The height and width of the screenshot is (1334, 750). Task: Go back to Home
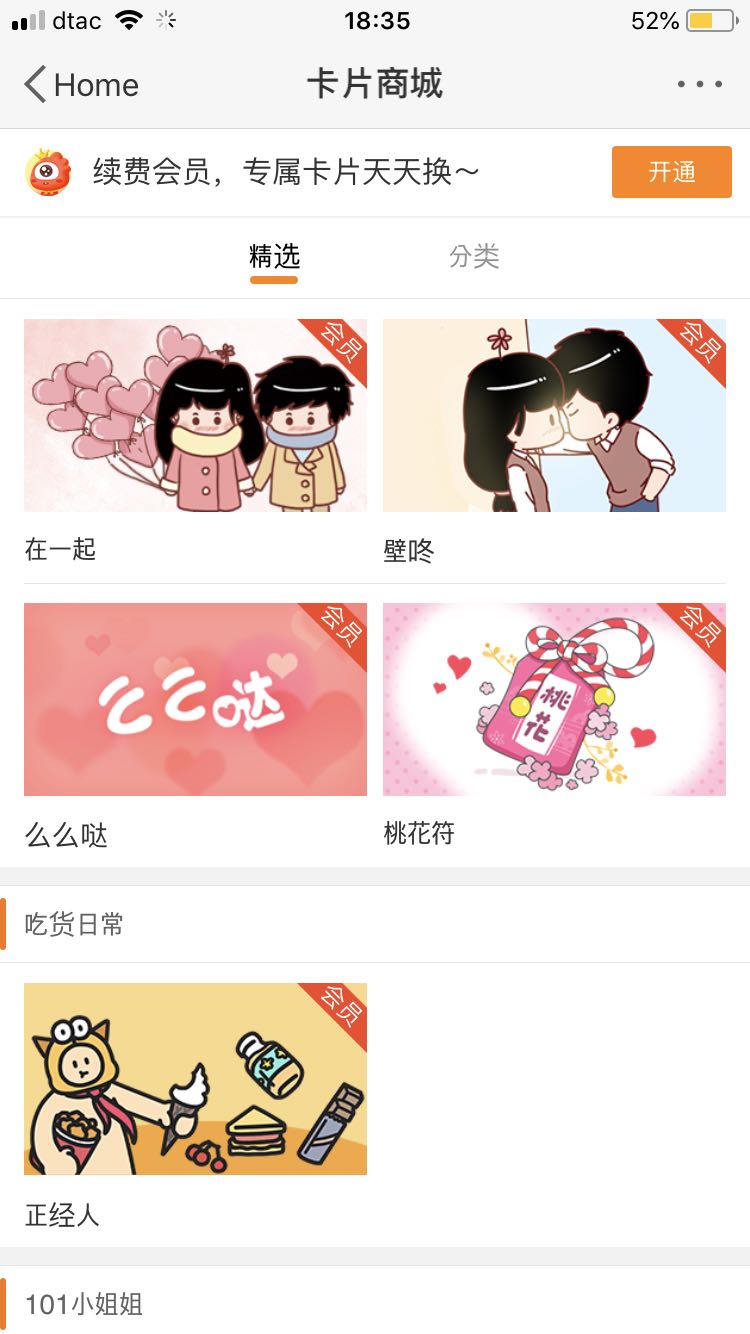[x=82, y=85]
